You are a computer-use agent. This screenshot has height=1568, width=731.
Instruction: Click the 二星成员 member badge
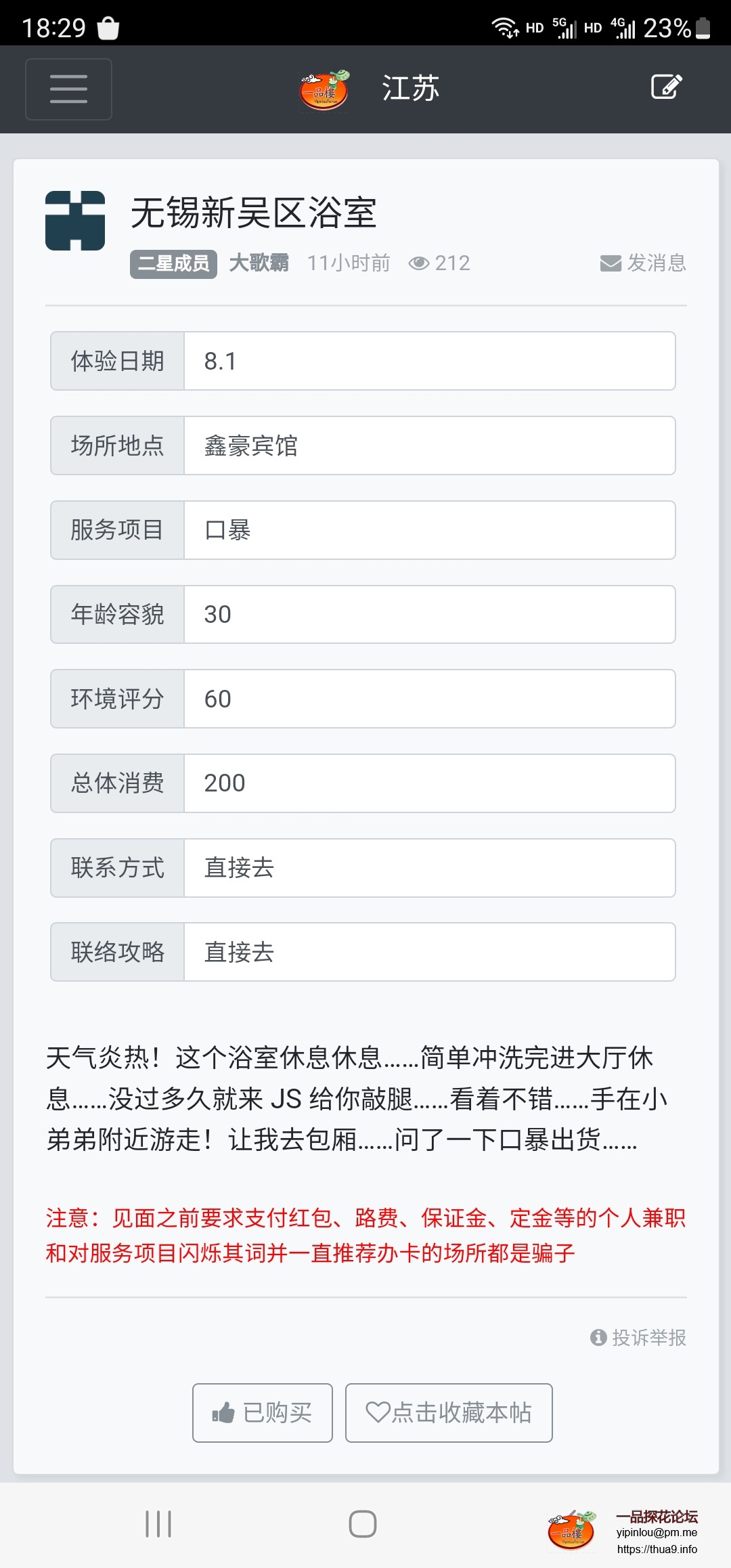point(173,263)
